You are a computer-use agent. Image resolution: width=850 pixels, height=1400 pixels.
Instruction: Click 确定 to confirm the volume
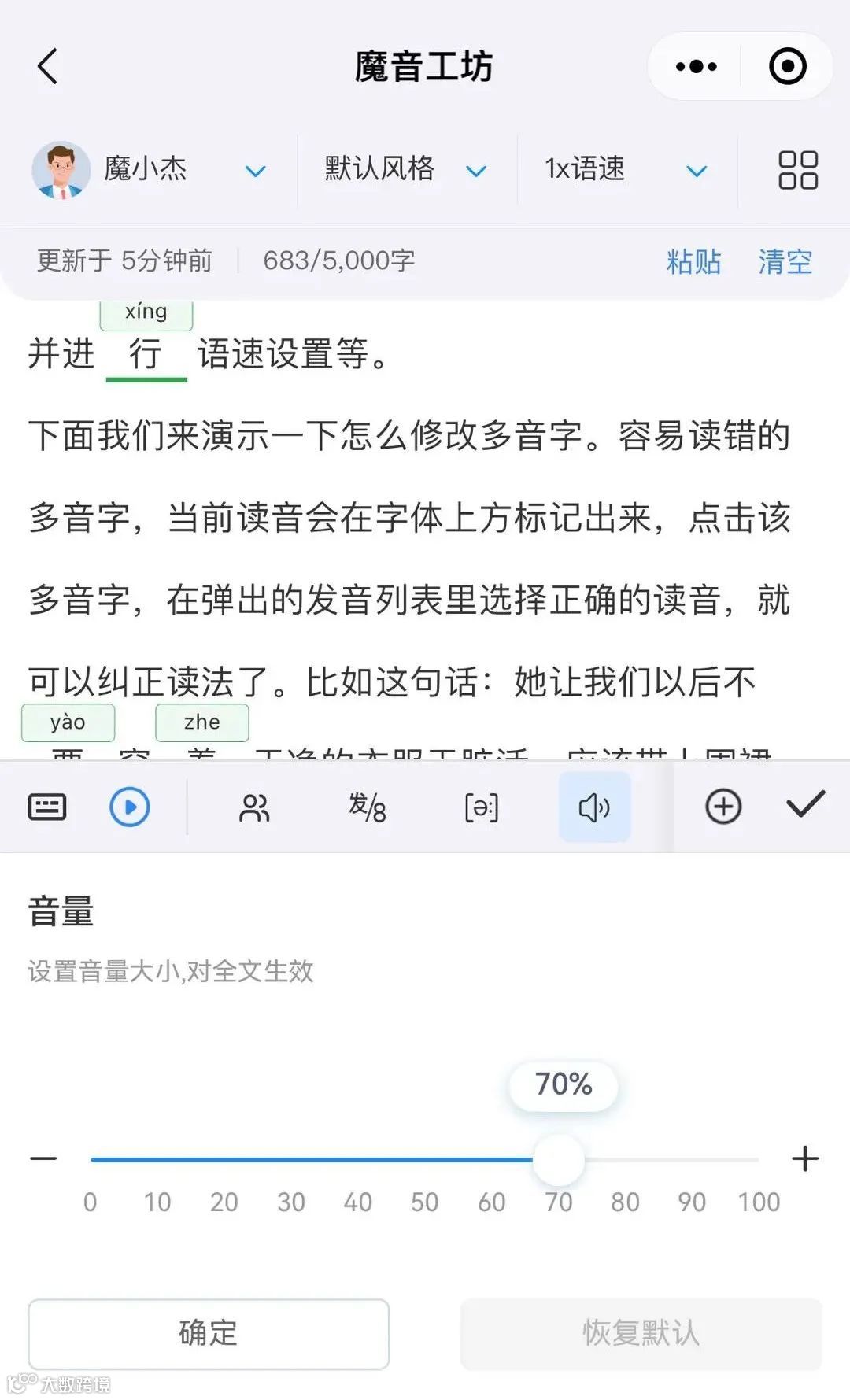tap(208, 1333)
